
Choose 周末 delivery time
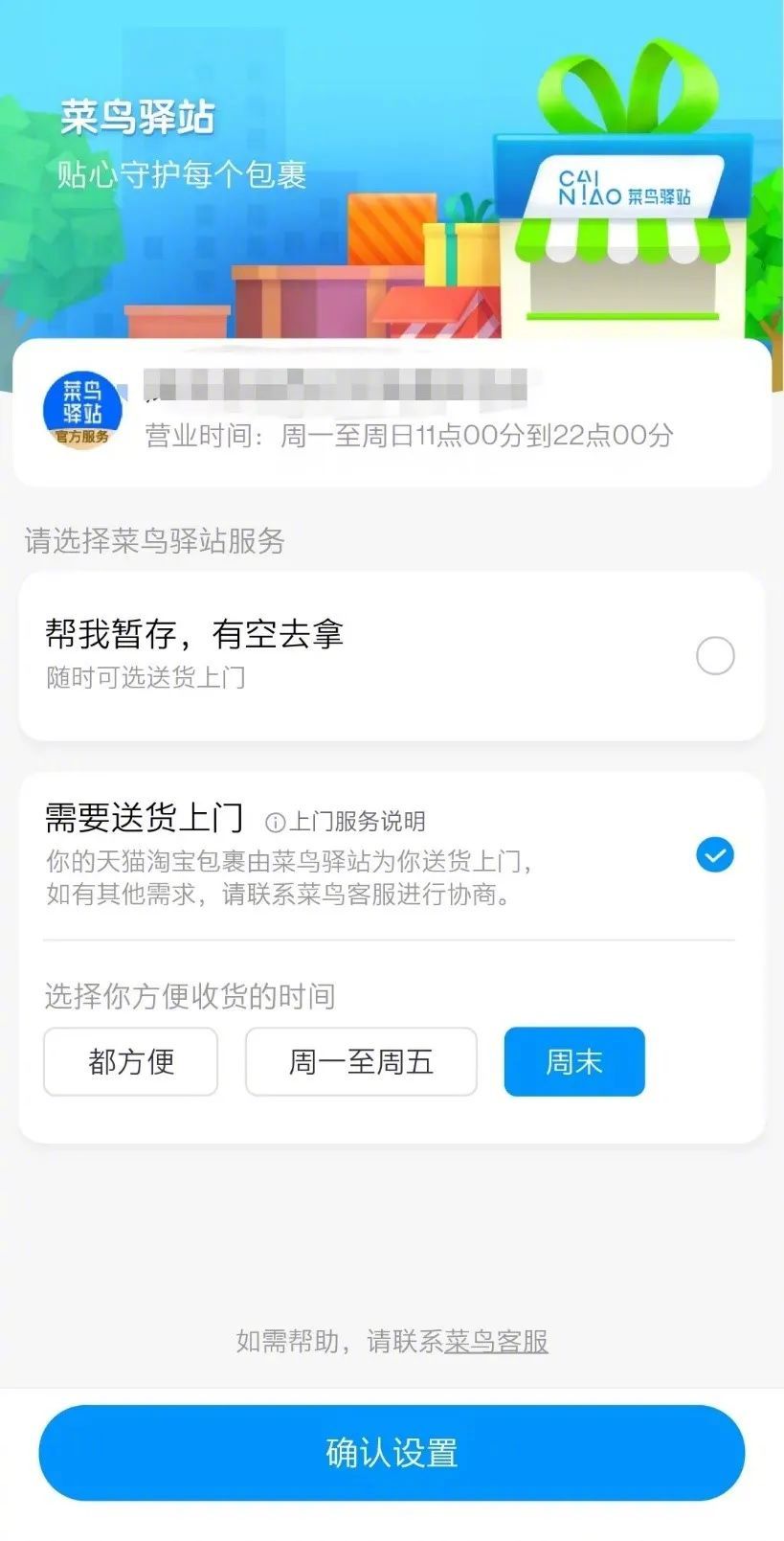574,1061
